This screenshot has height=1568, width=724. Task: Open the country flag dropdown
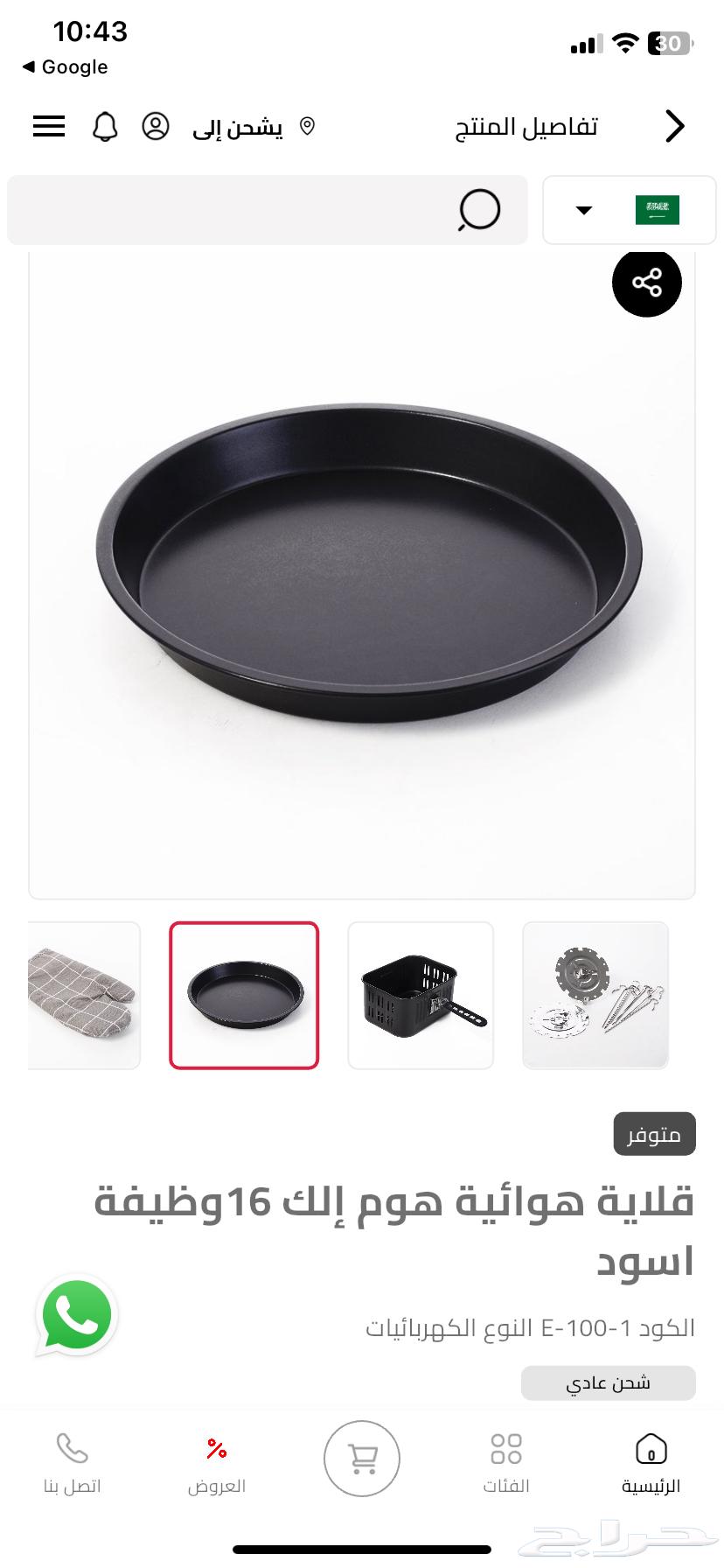[x=629, y=210]
